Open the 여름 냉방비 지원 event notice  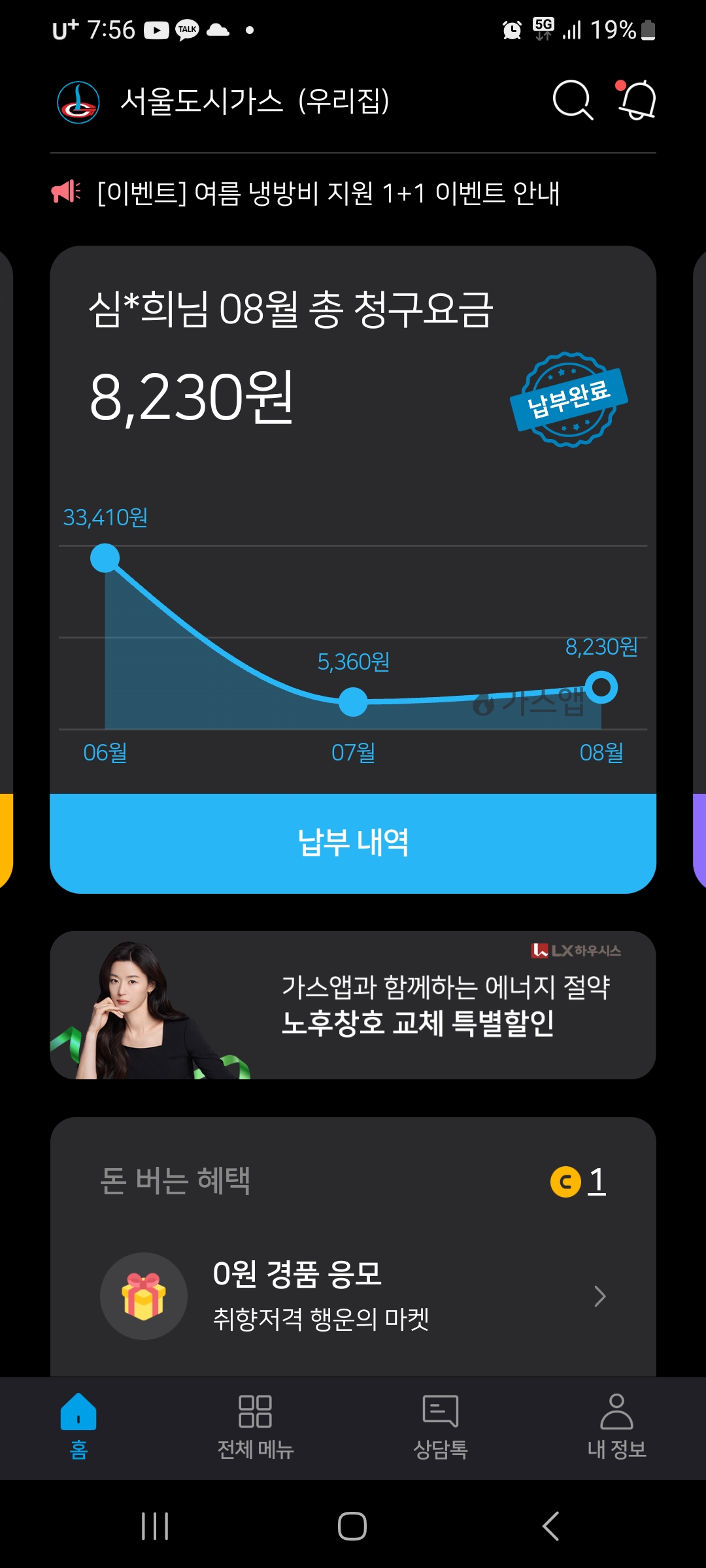click(x=328, y=193)
